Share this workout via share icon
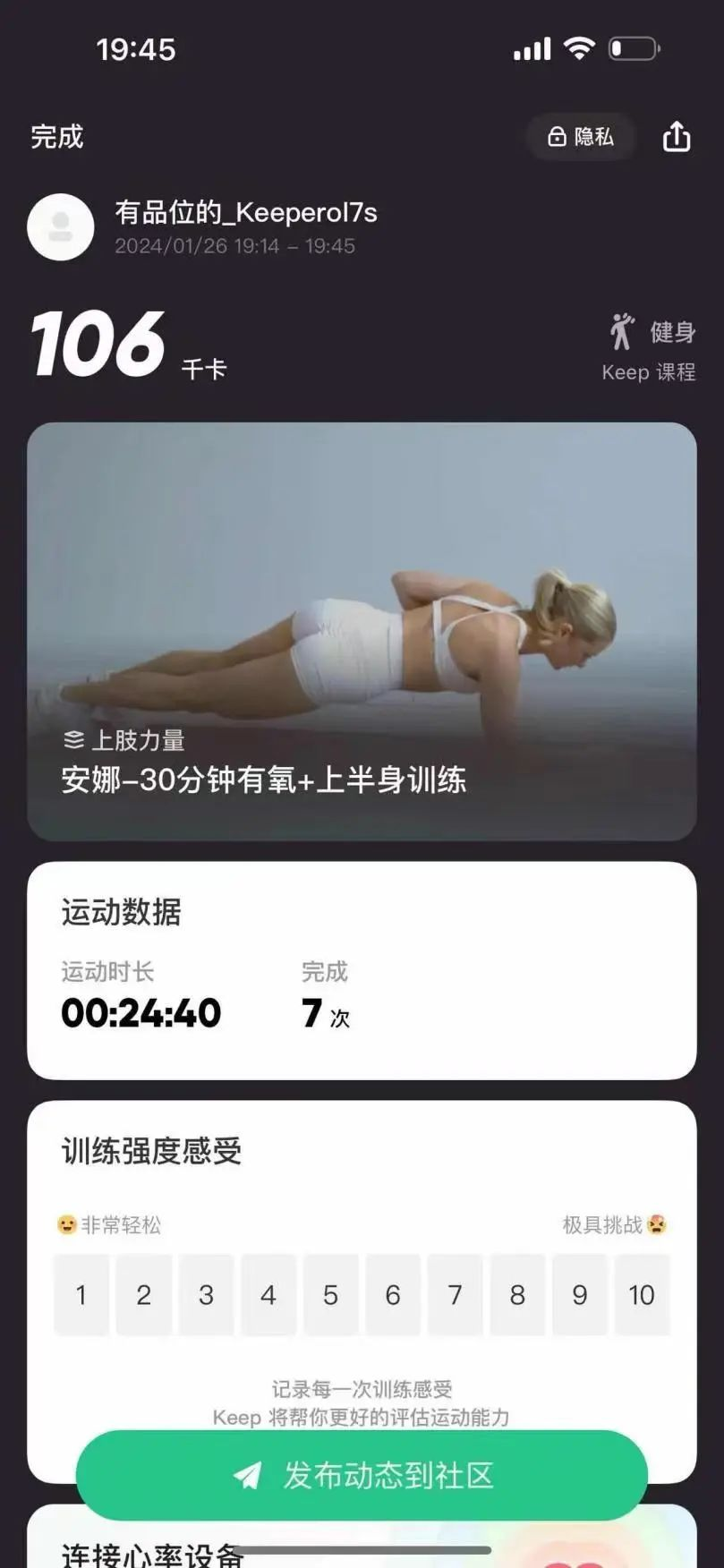Image resolution: width=724 pixels, height=1568 pixels. [x=677, y=137]
